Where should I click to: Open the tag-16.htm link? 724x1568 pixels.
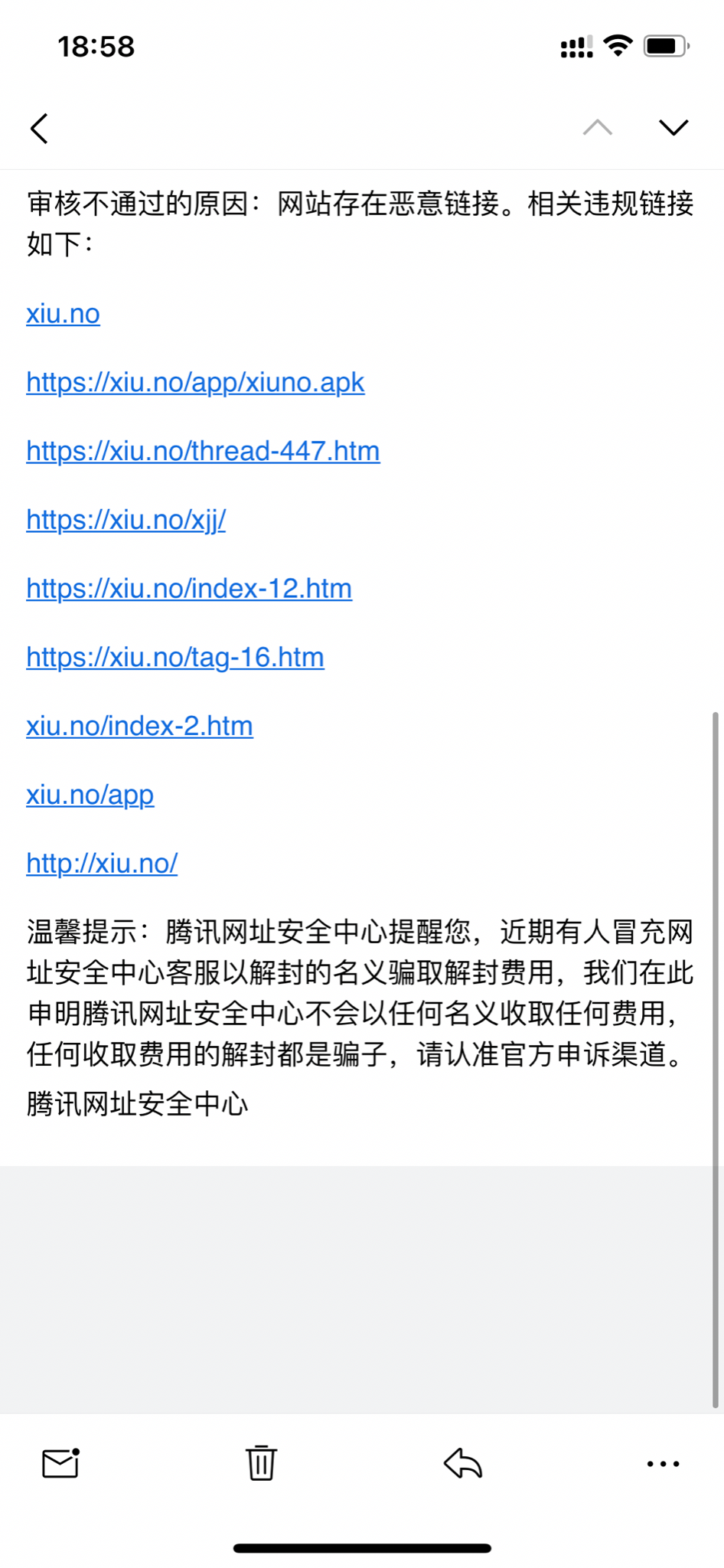[175, 657]
